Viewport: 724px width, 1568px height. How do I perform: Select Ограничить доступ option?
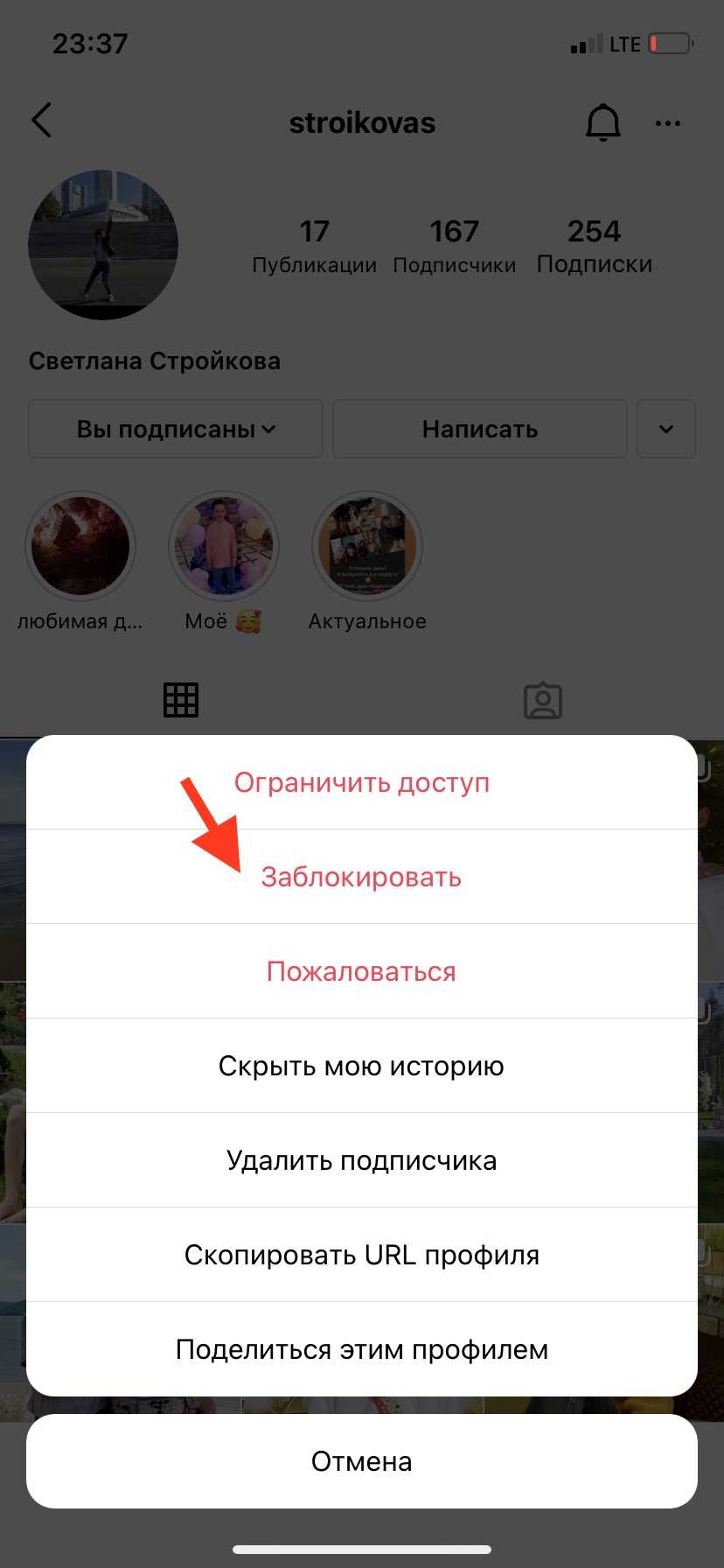361,783
